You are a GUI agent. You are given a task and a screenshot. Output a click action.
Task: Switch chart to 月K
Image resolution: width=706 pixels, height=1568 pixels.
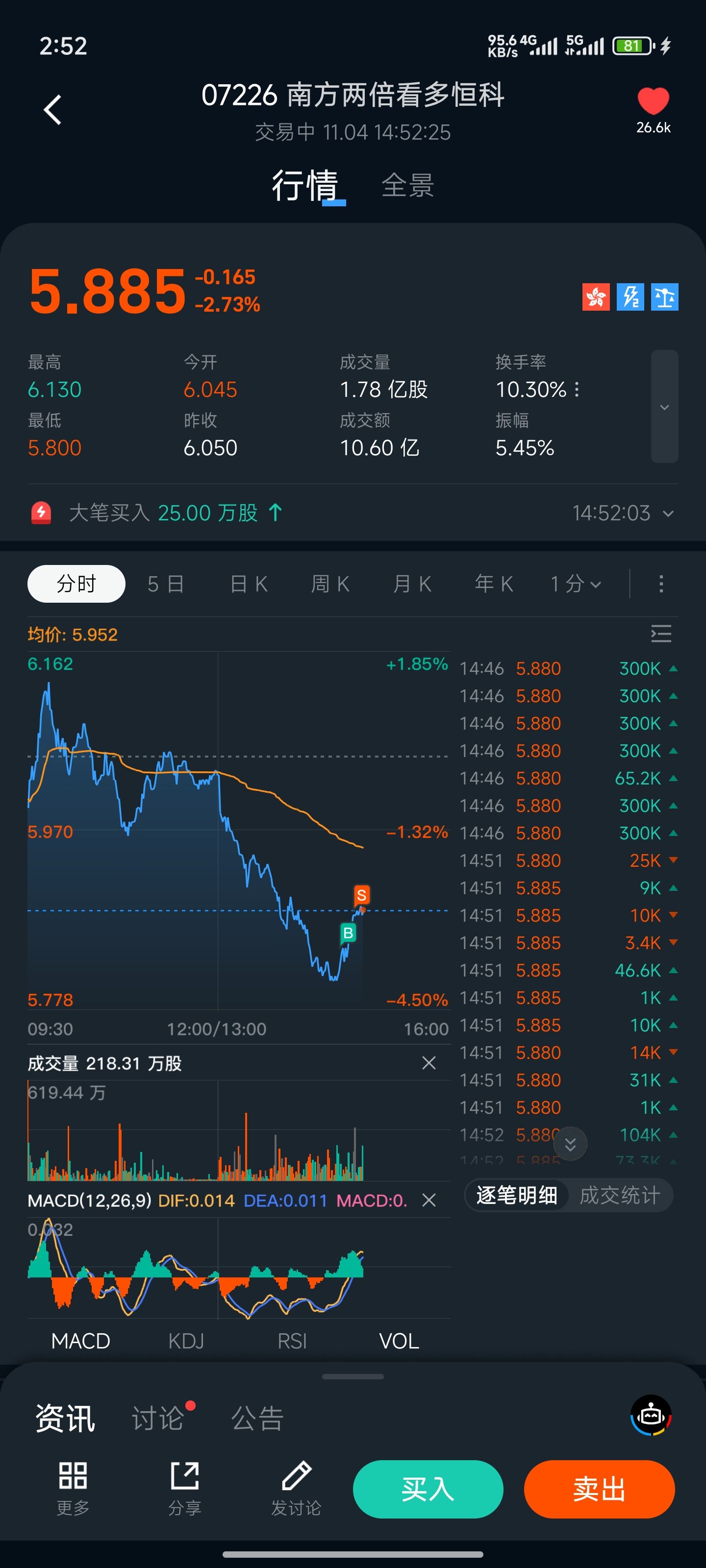(x=412, y=585)
